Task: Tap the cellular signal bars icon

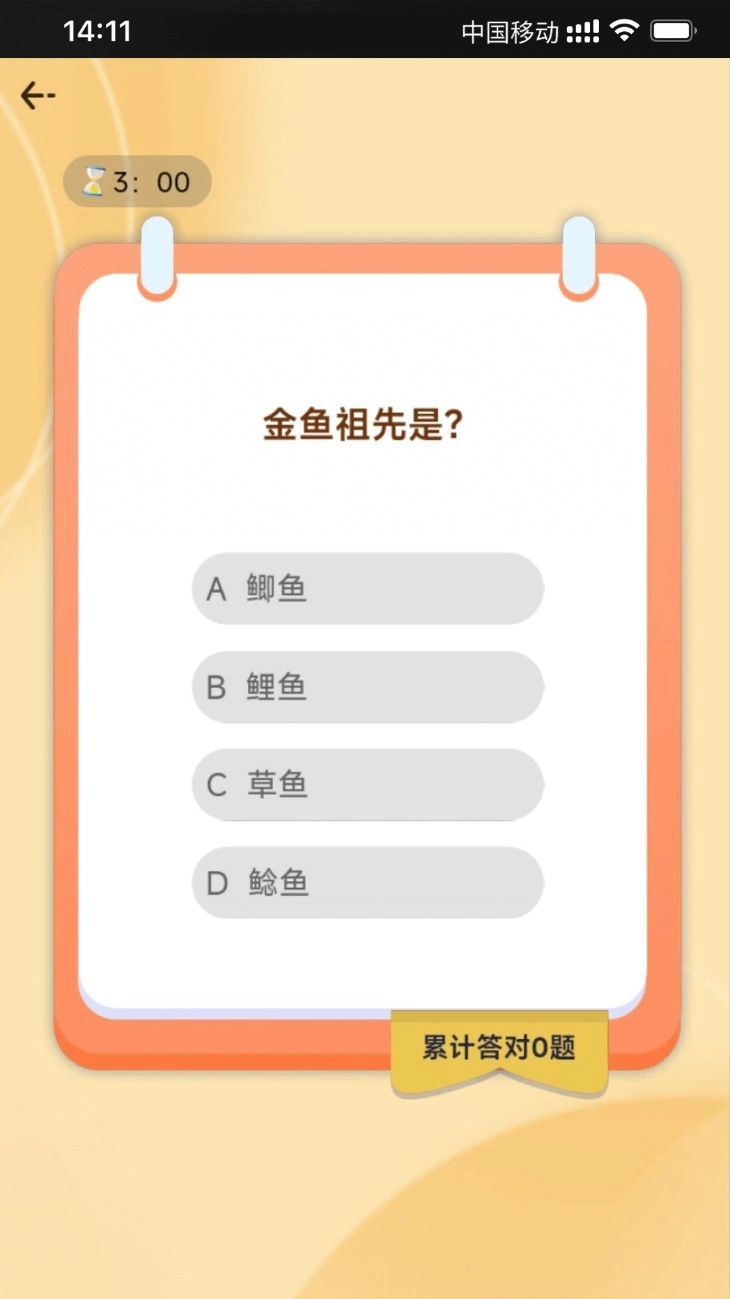Action: coord(583,31)
